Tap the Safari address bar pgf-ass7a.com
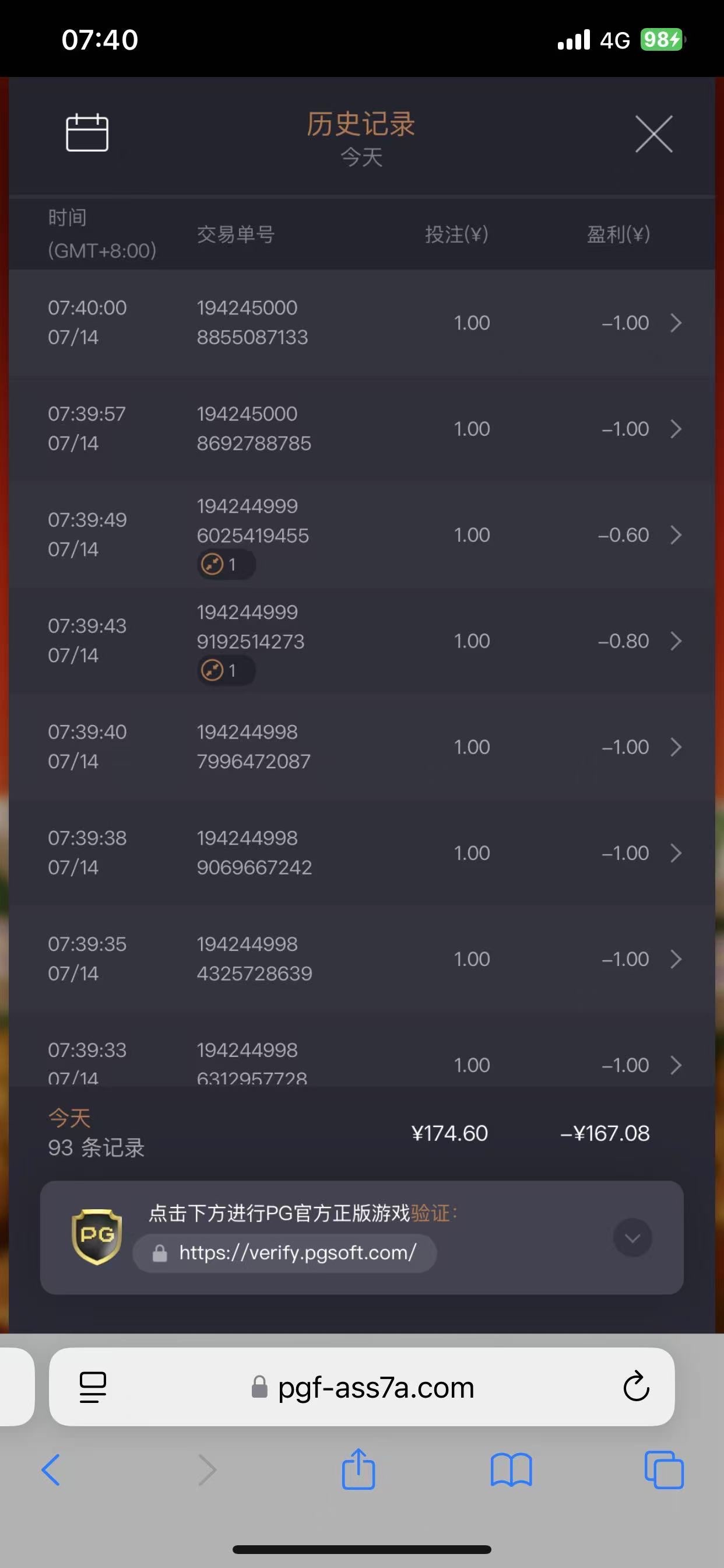This screenshot has height=1568, width=724. coord(375,1388)
